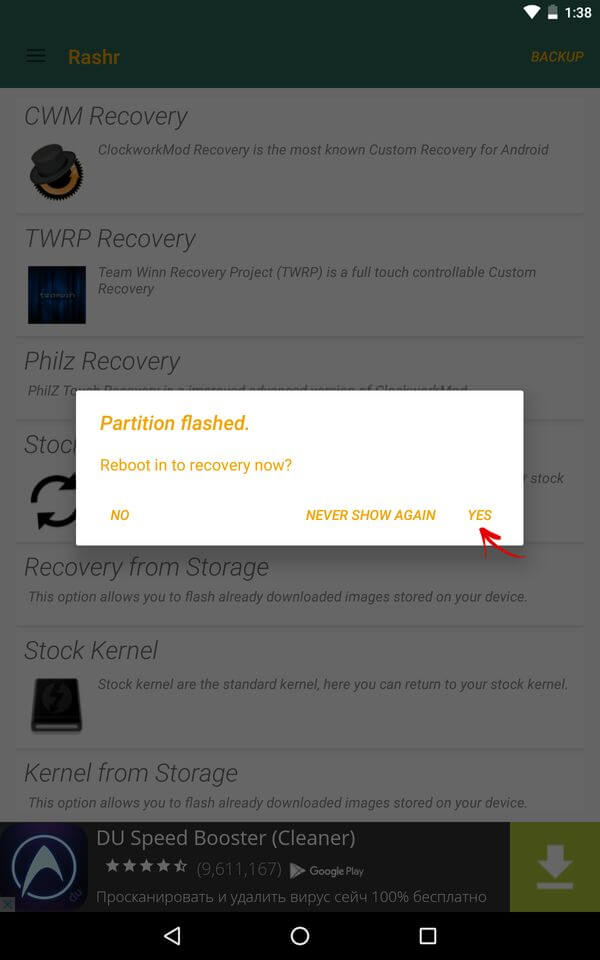Tap BACKUP in the app bar
The height and width of the screenshot is (960, 600).
coord(556,57)
